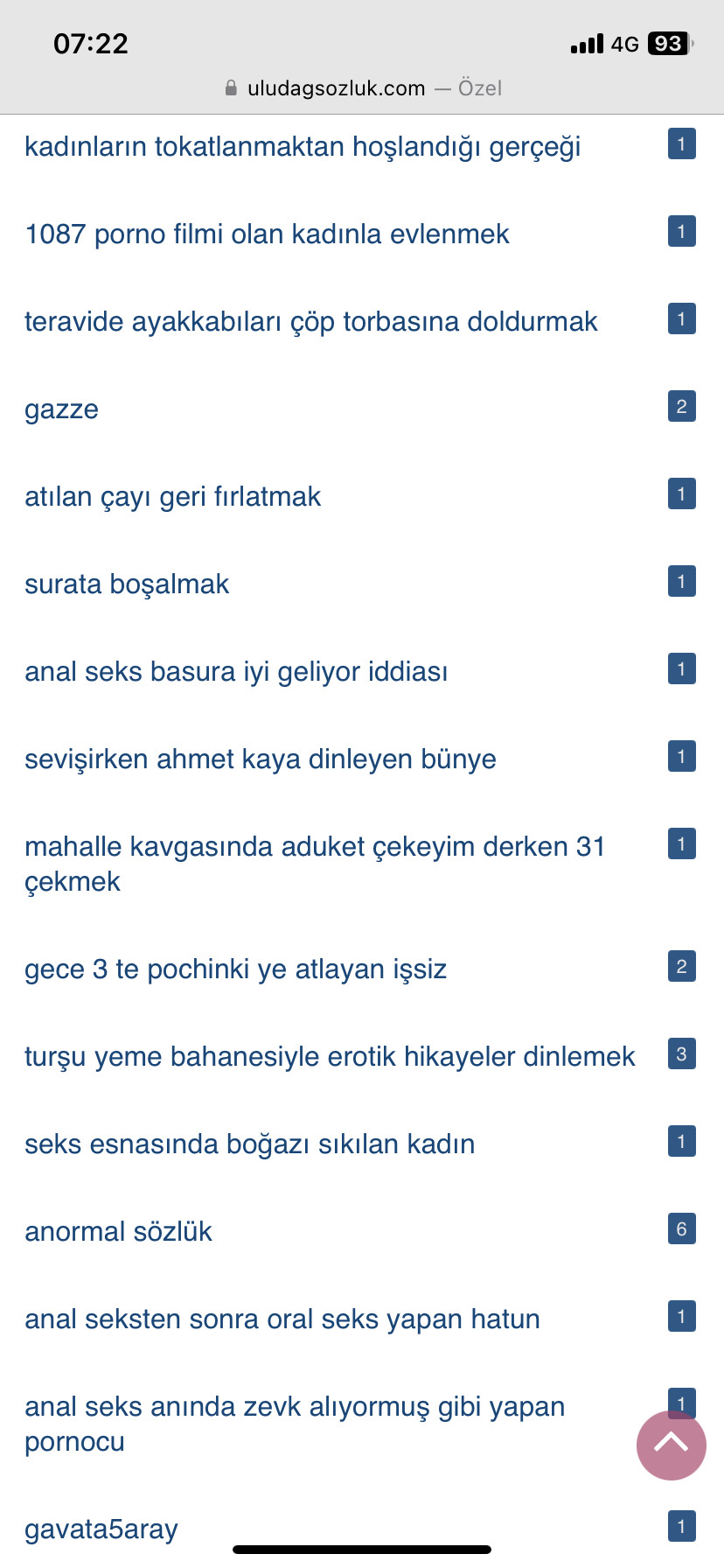Open the 'gavata5aray' topic
The height and width of the screenshot is (1568, 724).
tap(101, 1529)
